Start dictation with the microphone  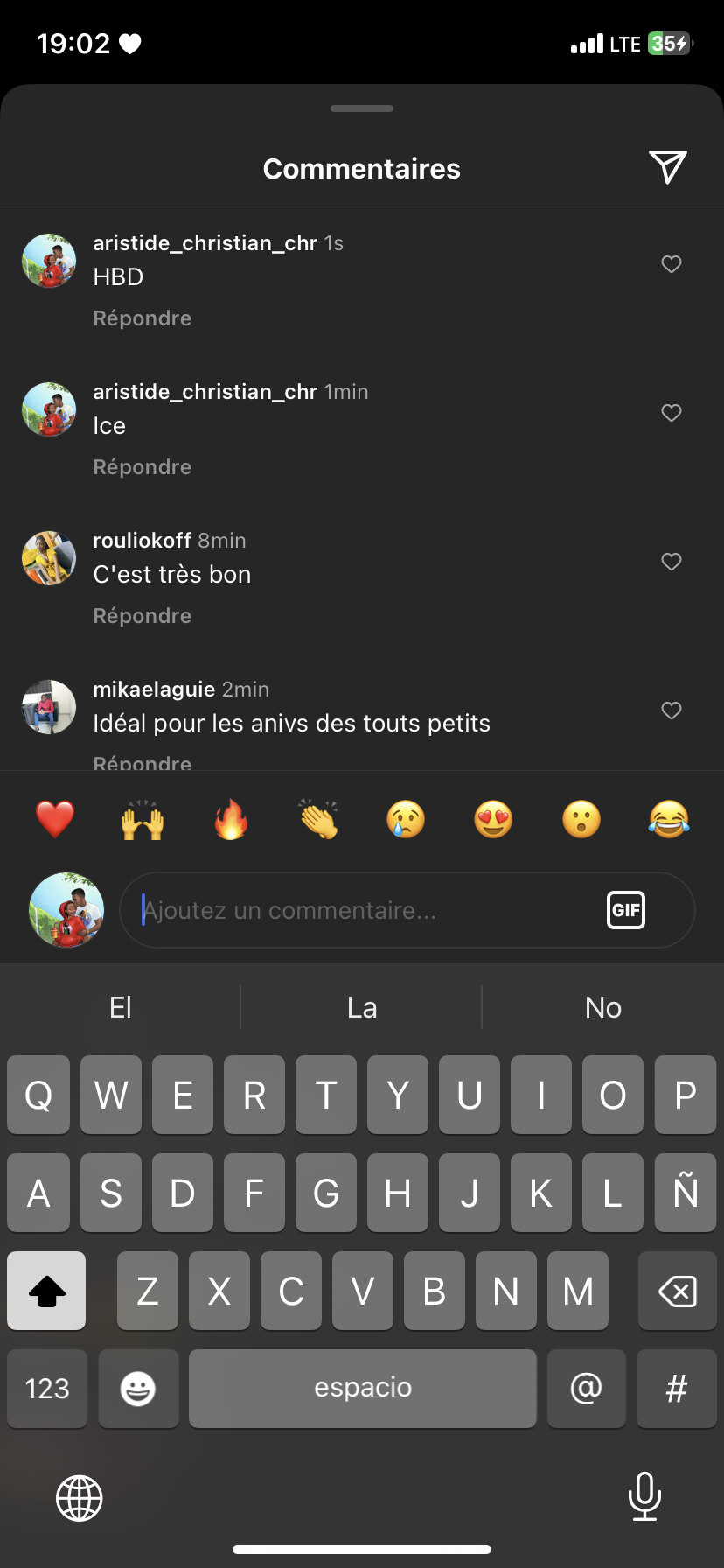644,1496
